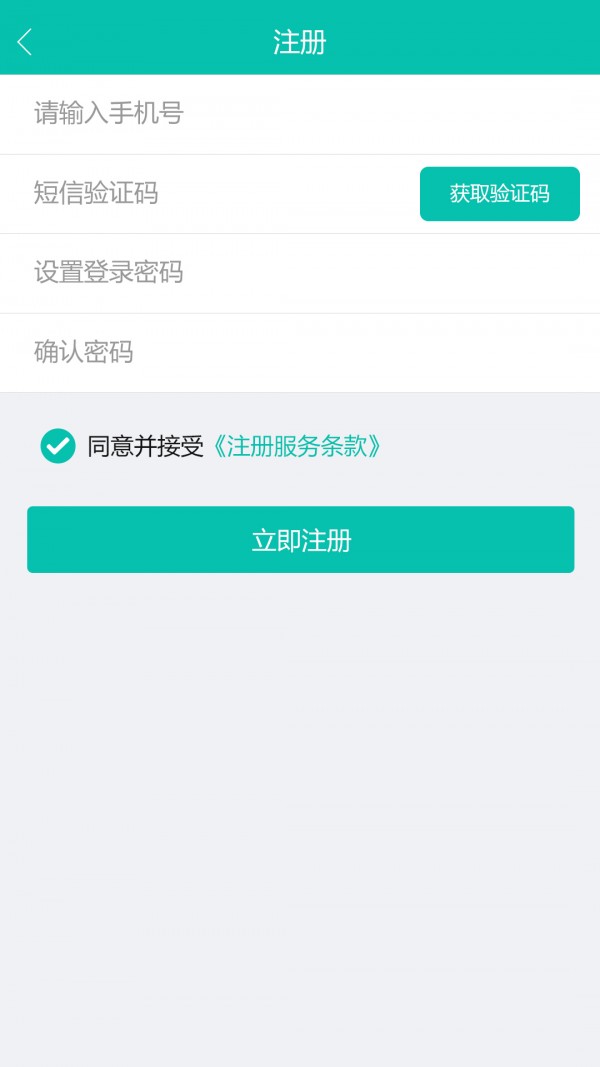Submit with the 立即注册 button

[301, 540]
